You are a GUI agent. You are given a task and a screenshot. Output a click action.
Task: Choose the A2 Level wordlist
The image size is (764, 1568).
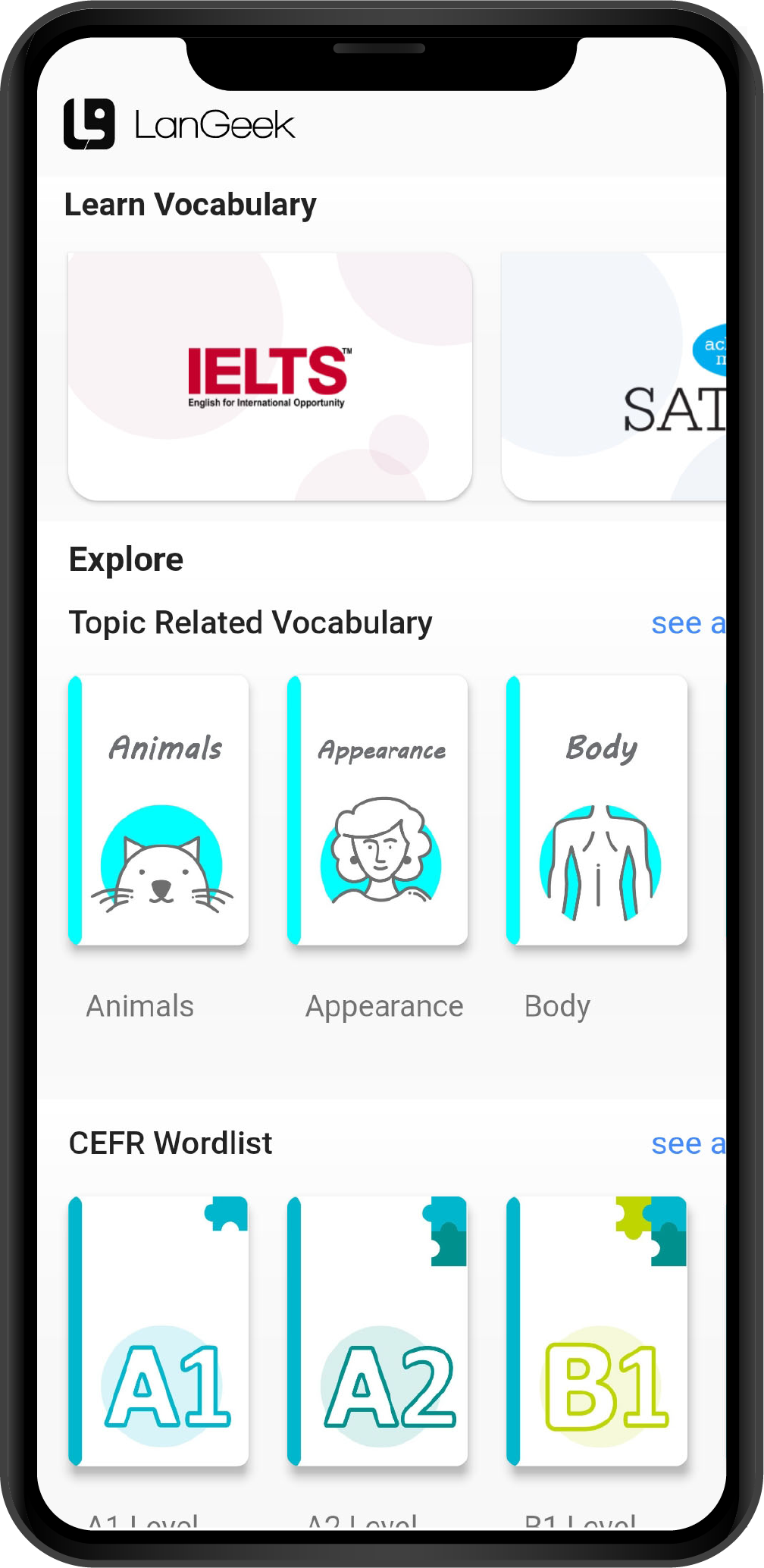click(377, 1331)
